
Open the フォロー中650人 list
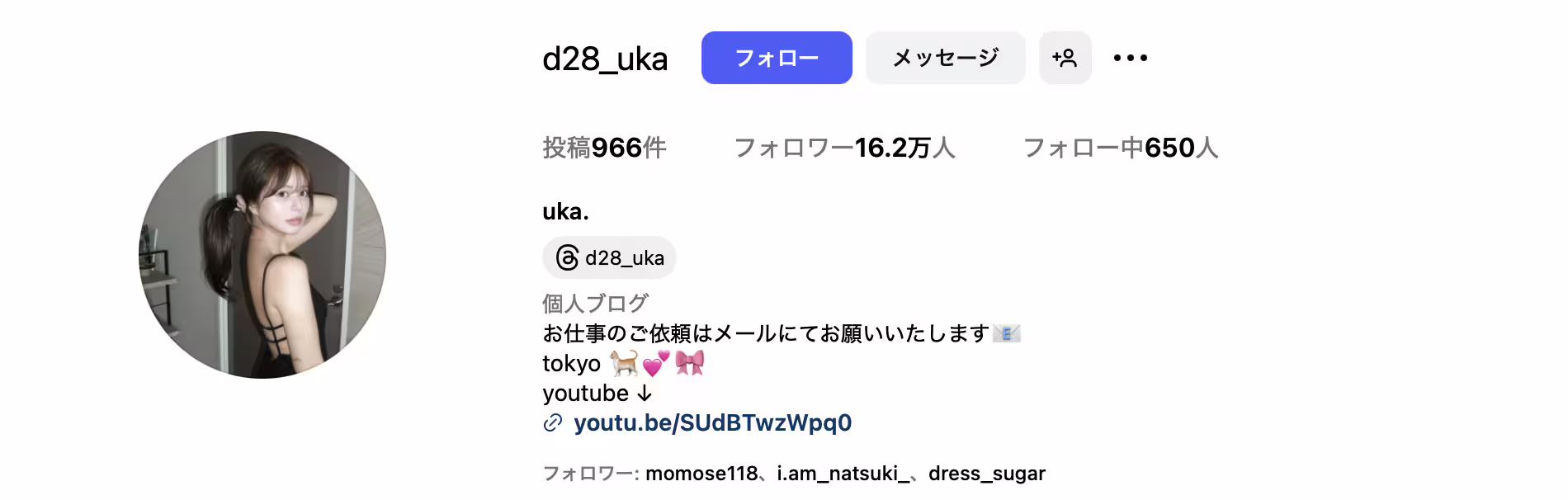pyautogui.click(x=1120, y=148)
